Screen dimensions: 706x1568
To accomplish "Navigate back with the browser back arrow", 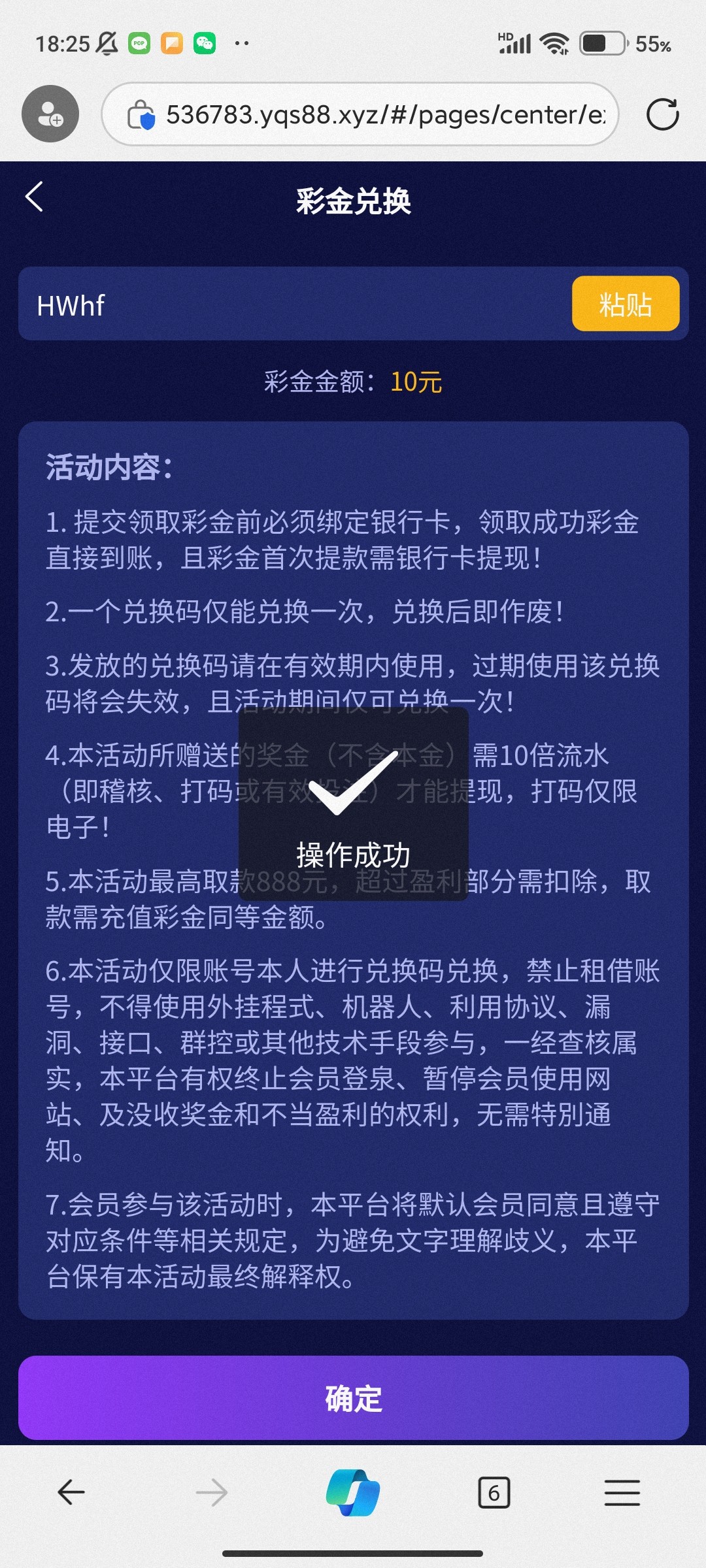I will click(x=71, y=1492).
